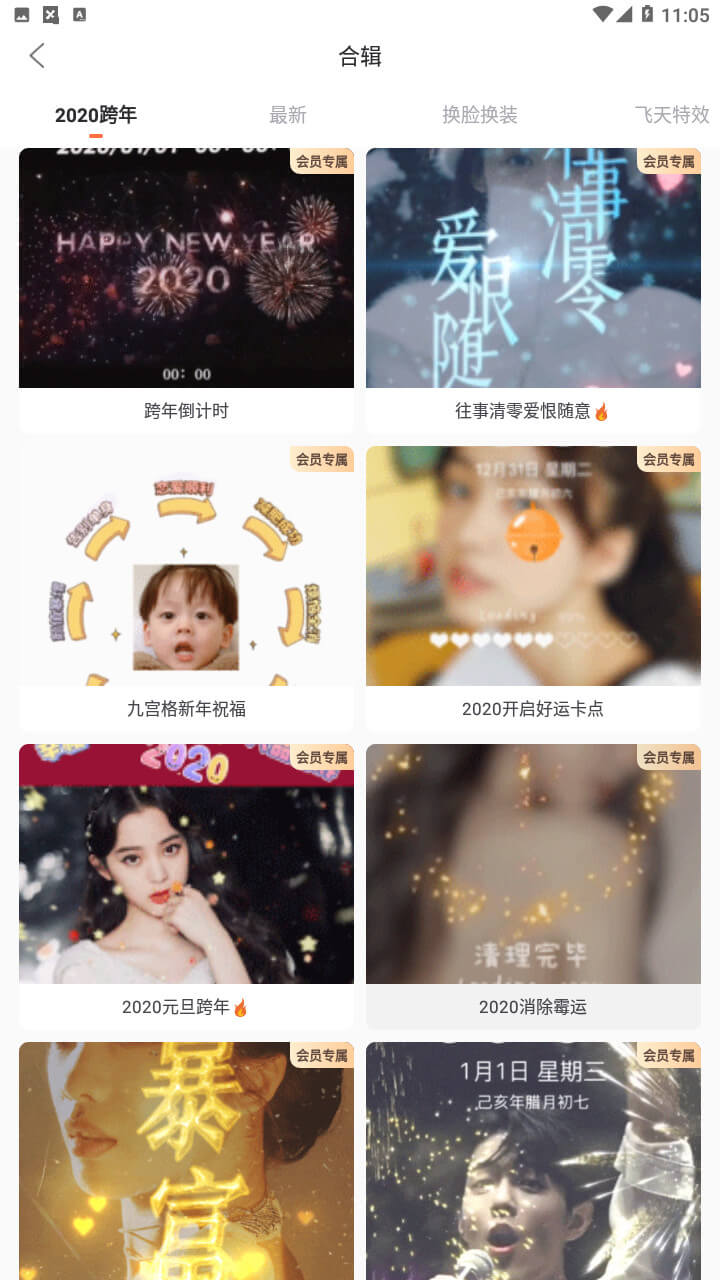Screen dimensions: 720x1280
Task: Open the 九宫格新年祝福 template
Action: point(186,588)
